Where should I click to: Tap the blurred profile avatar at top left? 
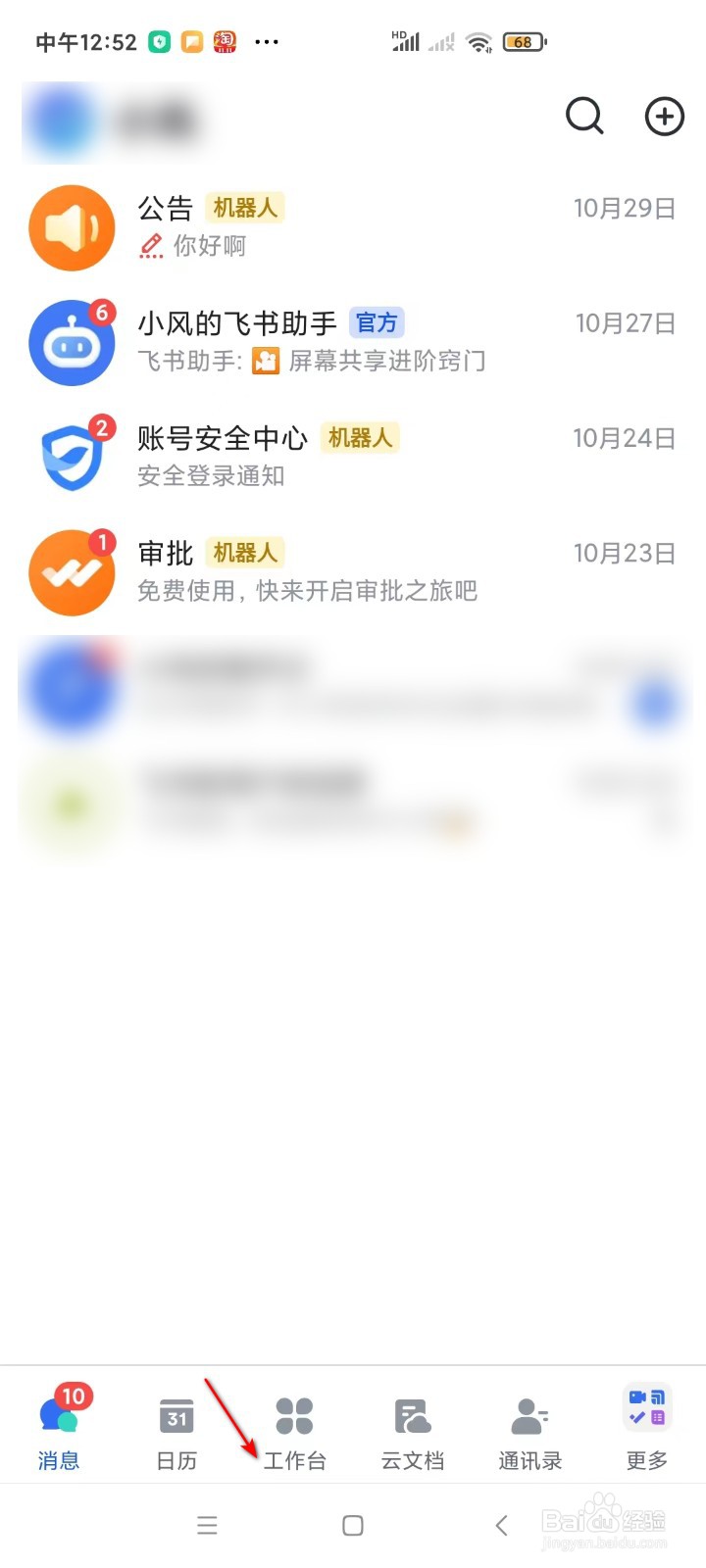(61, 118)
